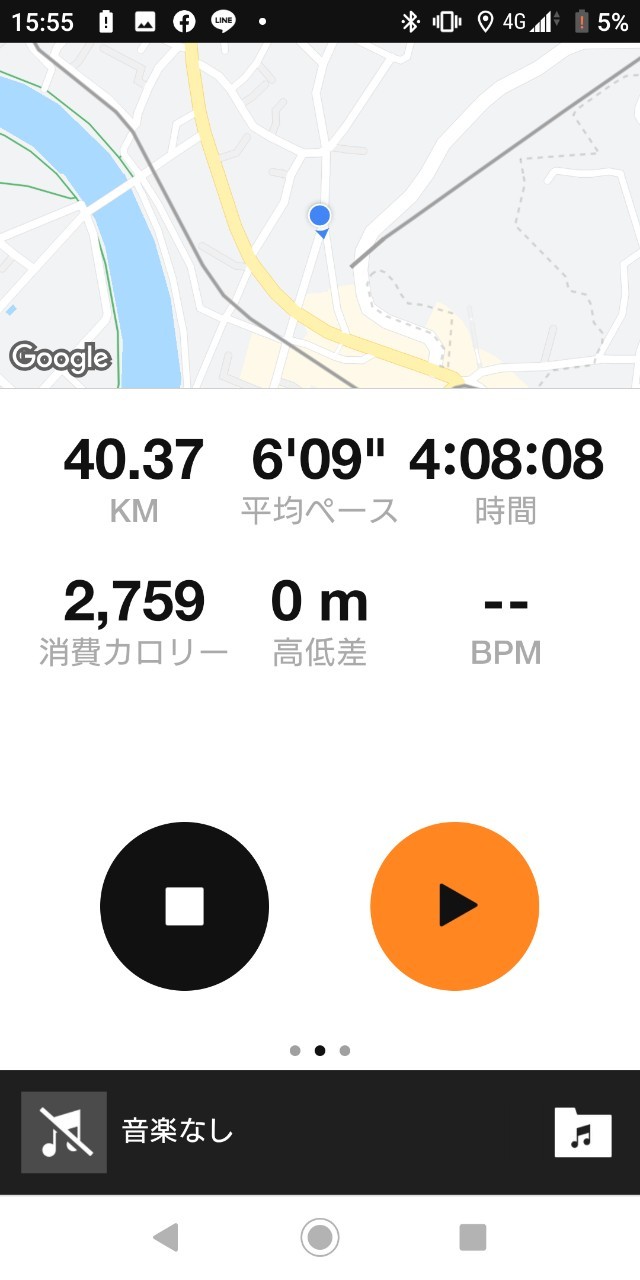Stop the run with the black button

click(185, 906)
